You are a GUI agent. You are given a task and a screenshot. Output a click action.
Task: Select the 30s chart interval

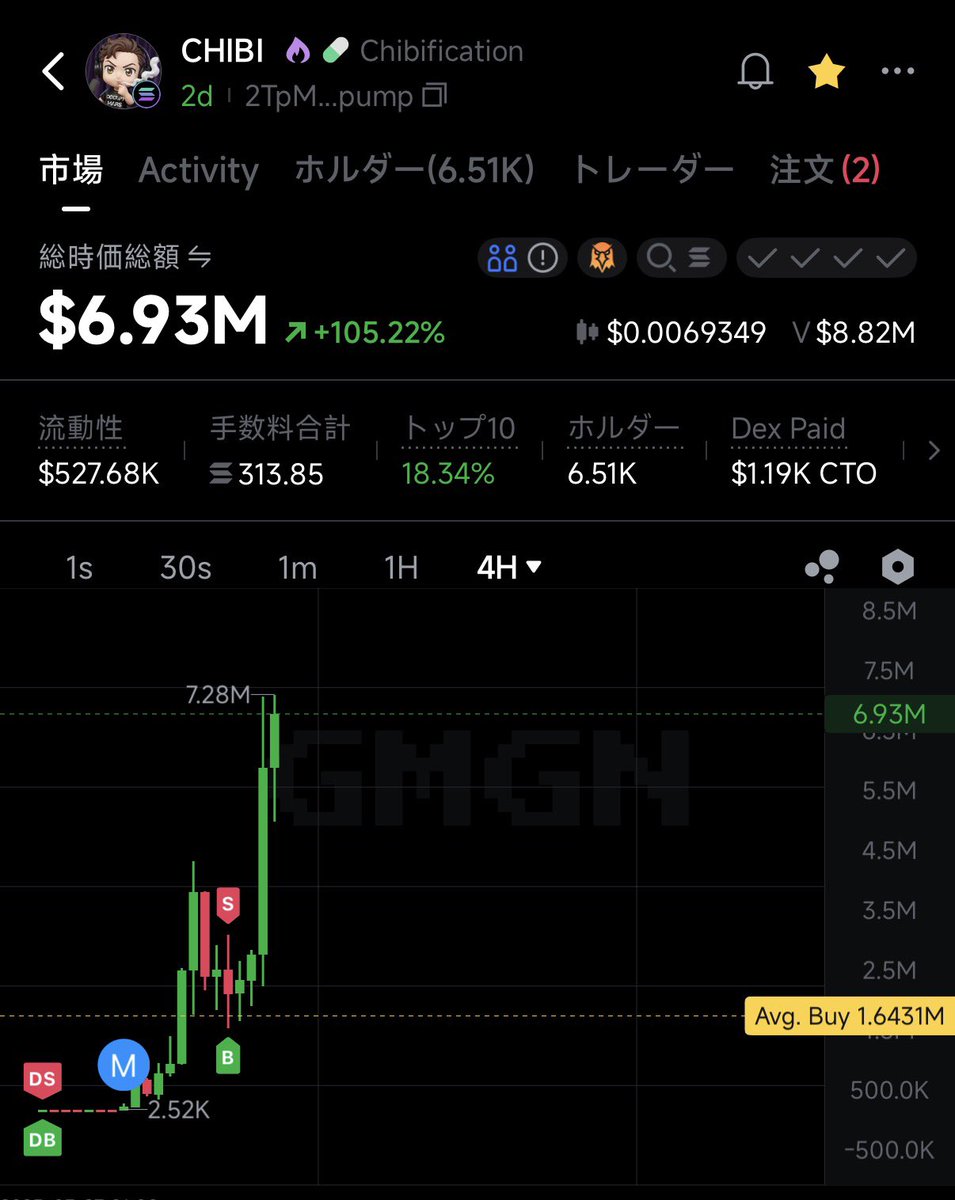pos(186,568)
